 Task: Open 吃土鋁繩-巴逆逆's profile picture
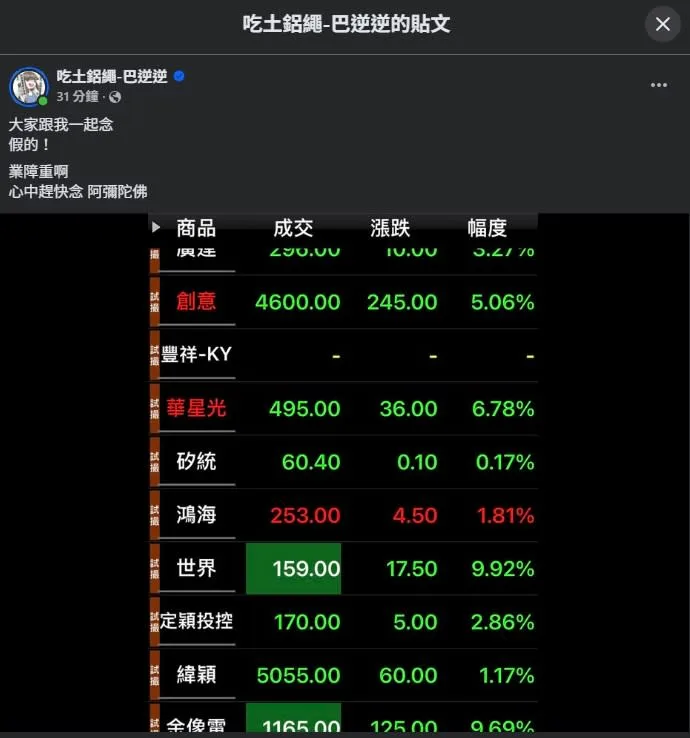pyautogui.click(x=29, y=86)
